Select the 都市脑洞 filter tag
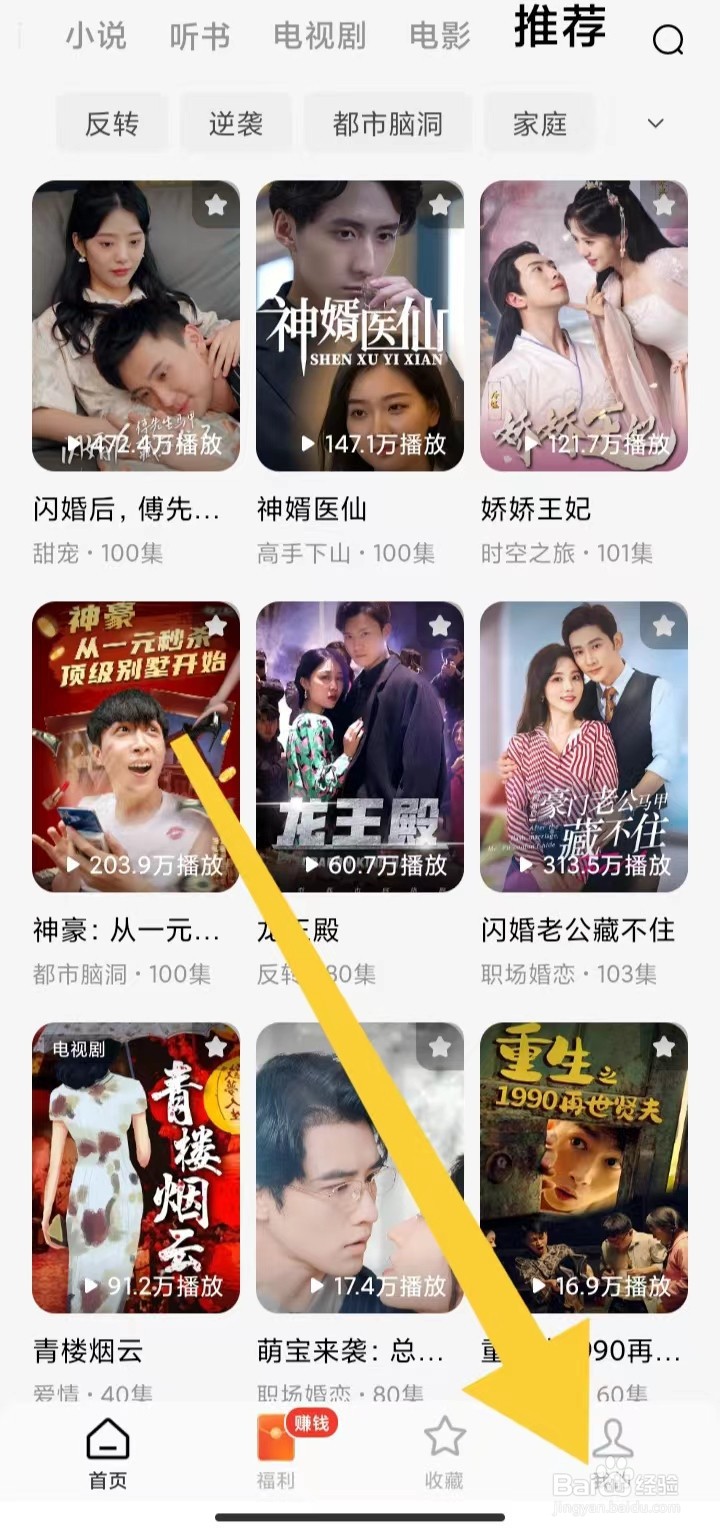This screenshot has height=1533, width=720. (389, 122)
